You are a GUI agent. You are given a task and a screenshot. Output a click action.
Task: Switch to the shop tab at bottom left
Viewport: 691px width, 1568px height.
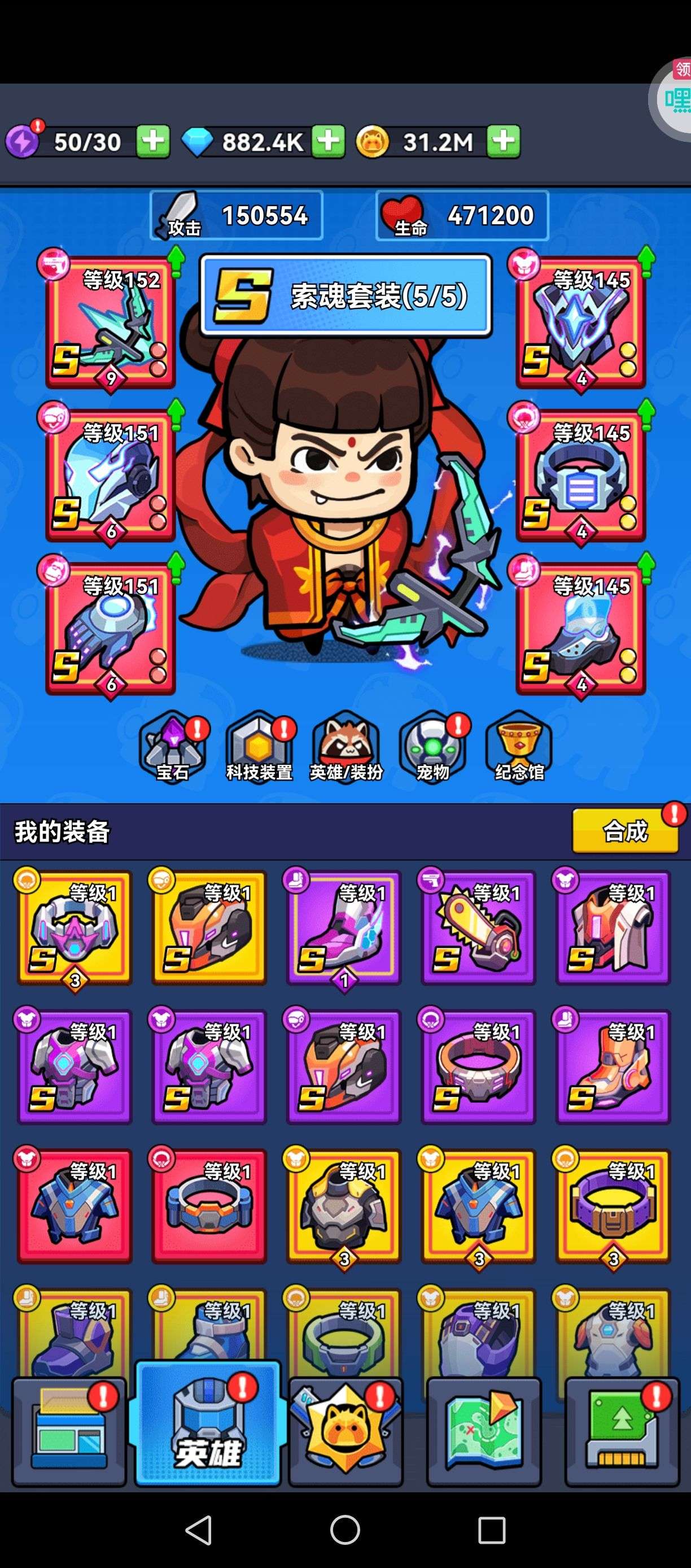click(x=69, y=1432)
